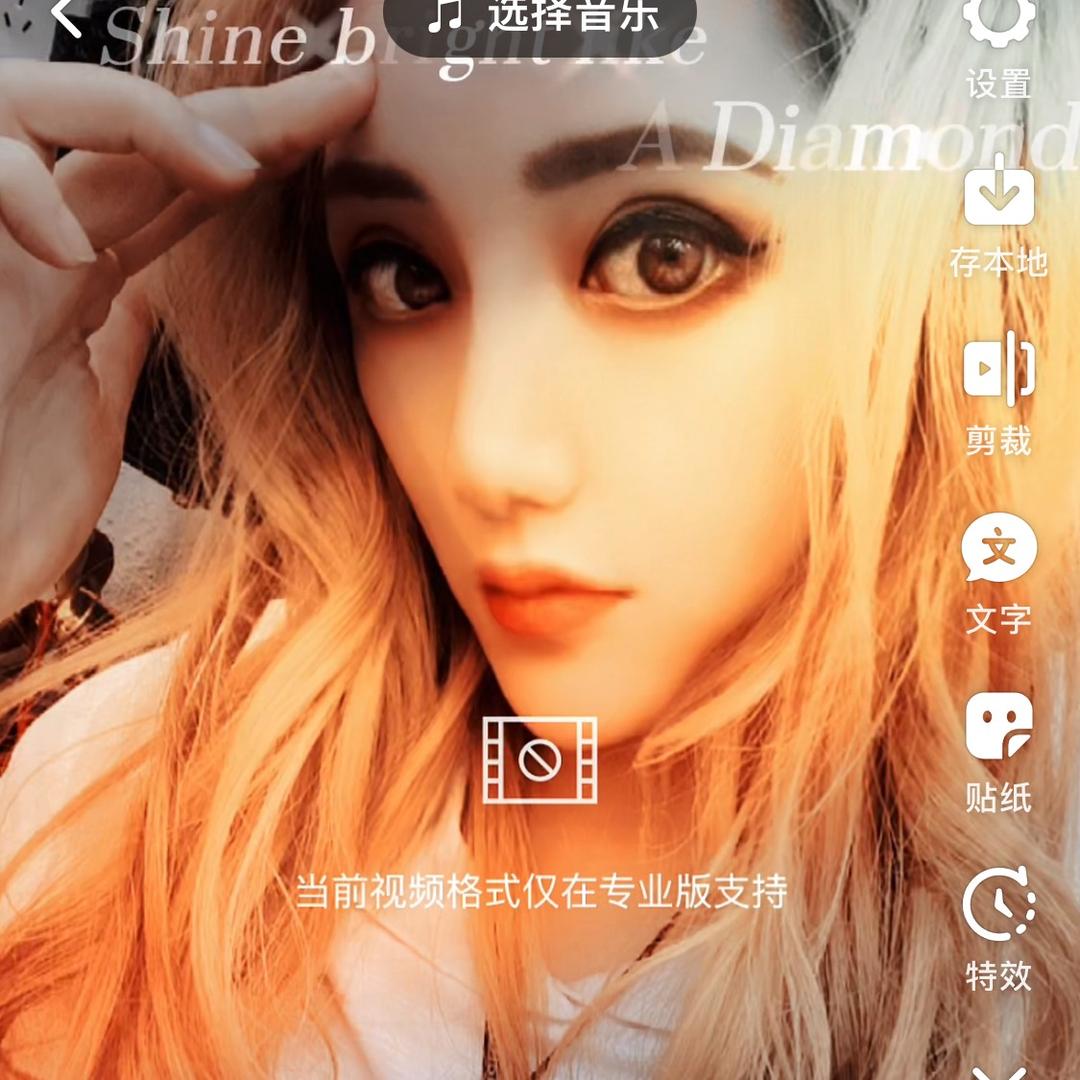The height and width of the screenshot is (1080, 1080).
Task: Add text with 文字
Action: pos(999,573)
